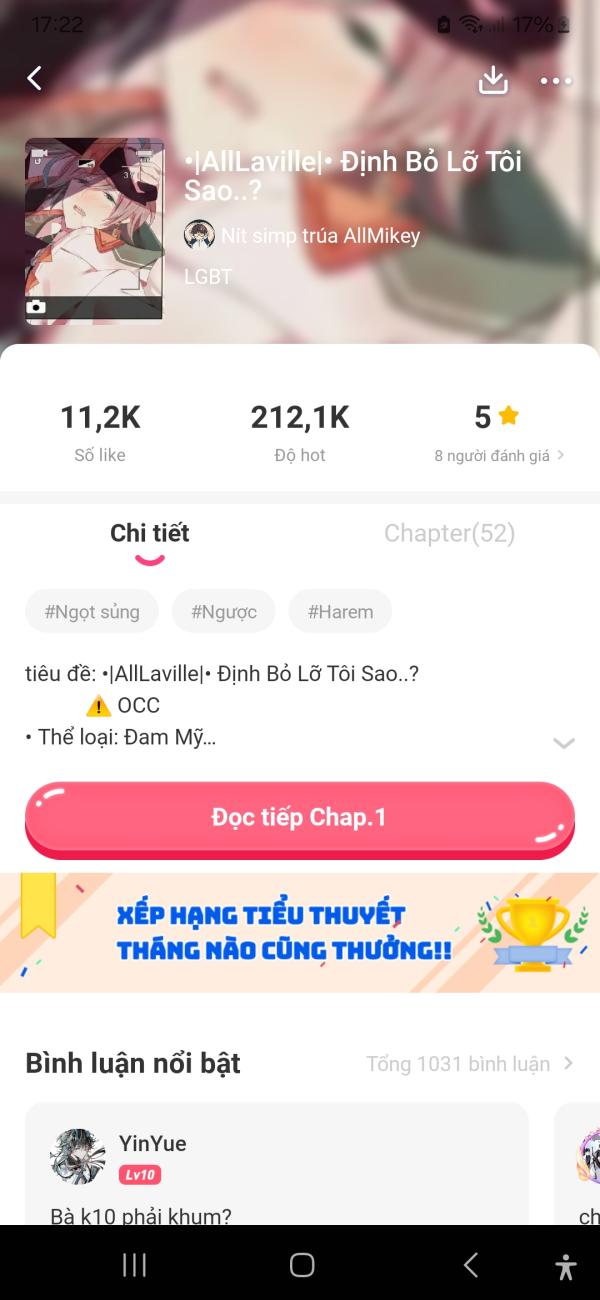
Task: Choose the #Harem tag chip
Action: 340,612
